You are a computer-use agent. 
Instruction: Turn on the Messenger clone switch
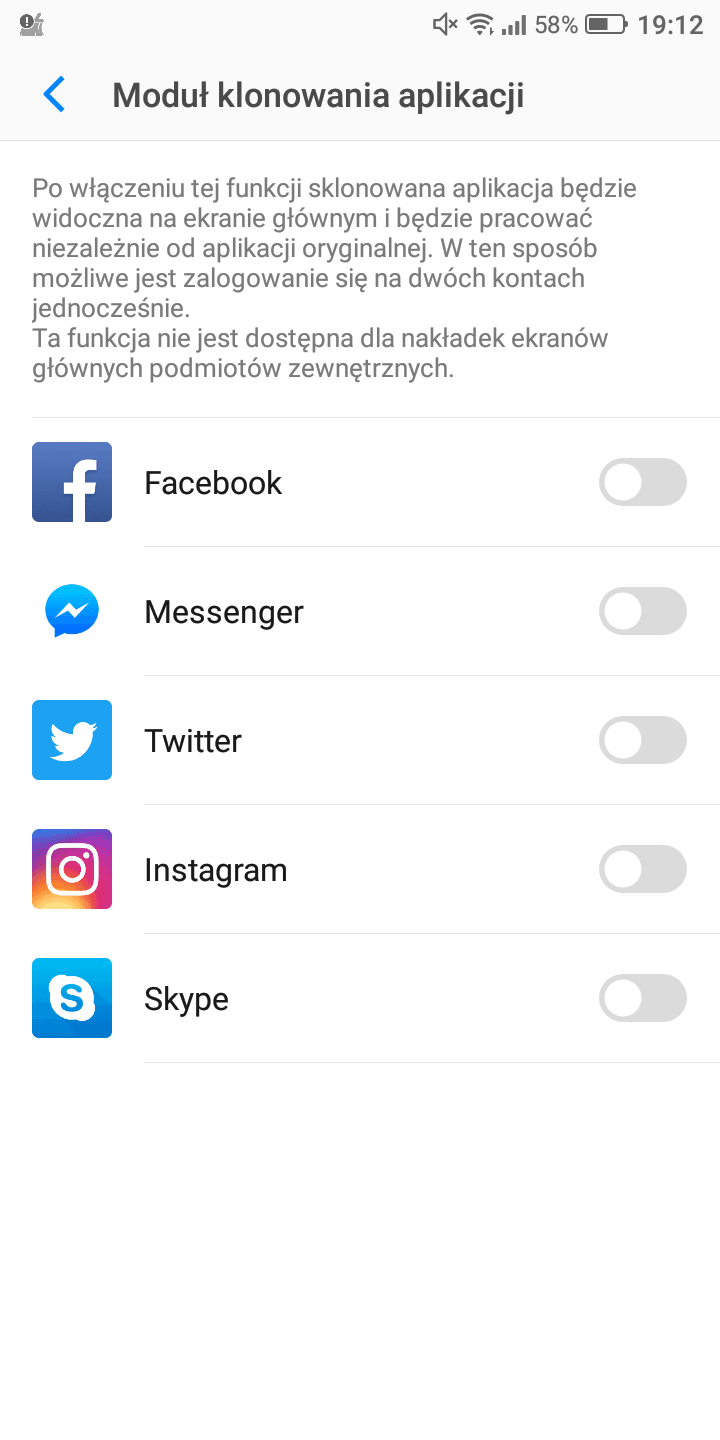(x=643, y=611)
